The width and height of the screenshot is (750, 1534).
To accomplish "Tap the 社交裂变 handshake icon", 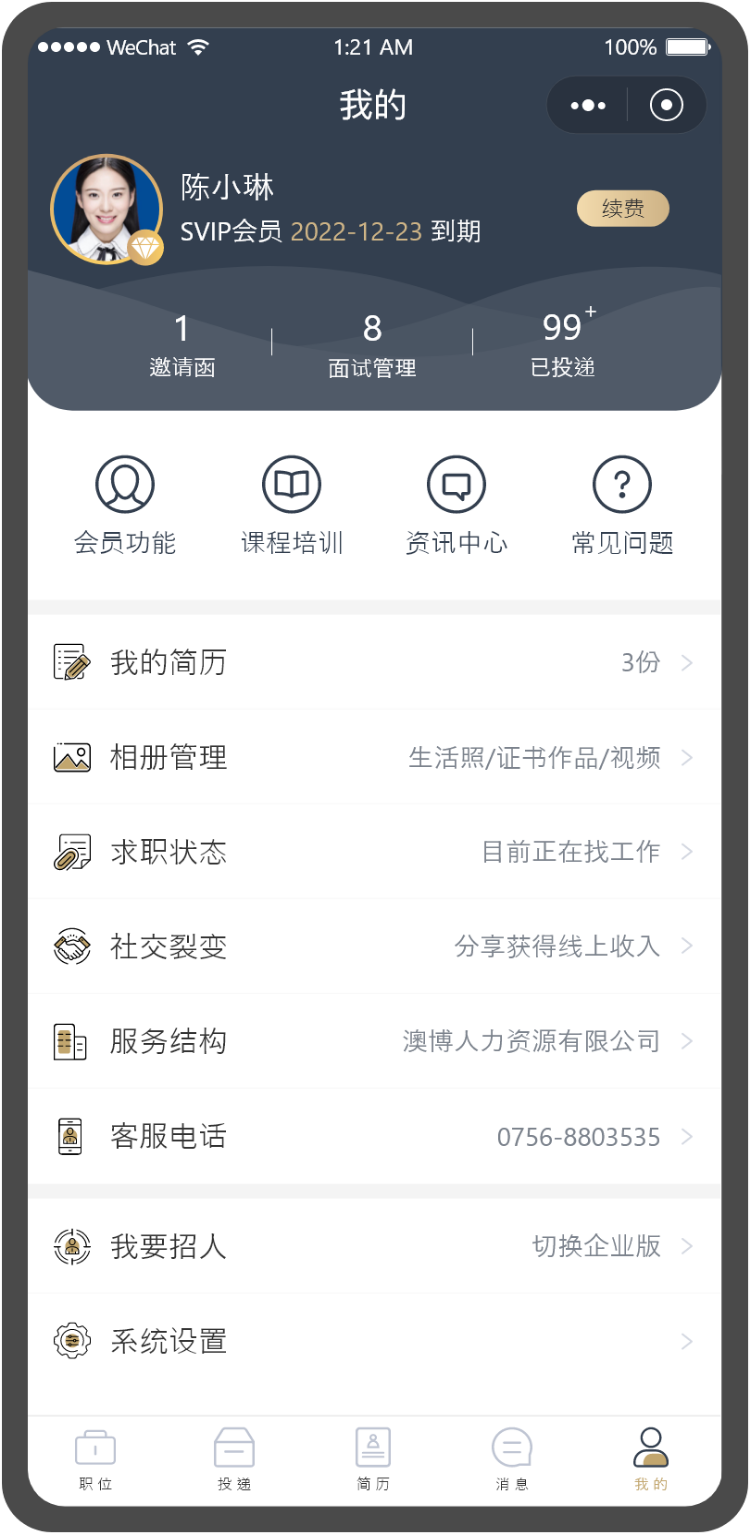I will (70, 946).
